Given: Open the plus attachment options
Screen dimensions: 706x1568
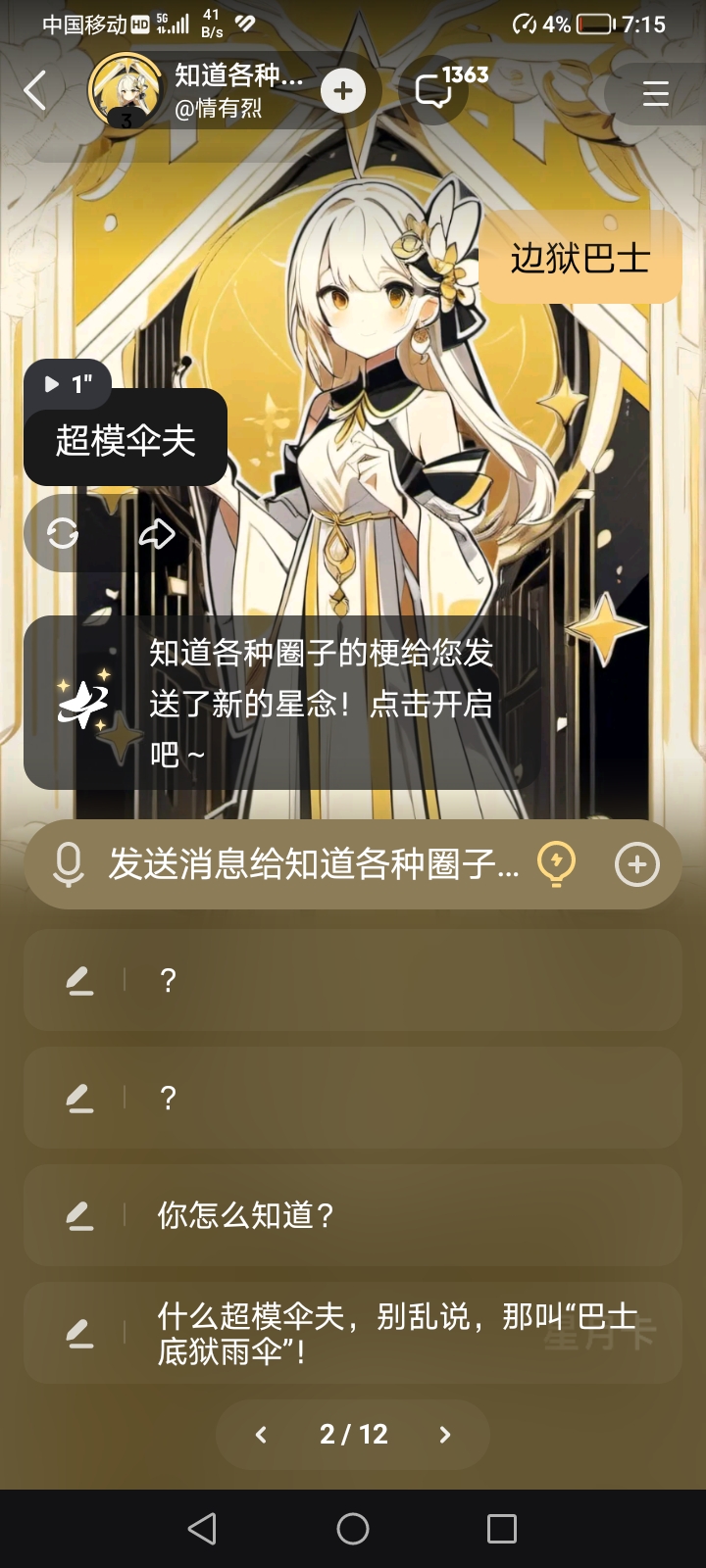Looking at the screenshot, I should coord(636,864).
